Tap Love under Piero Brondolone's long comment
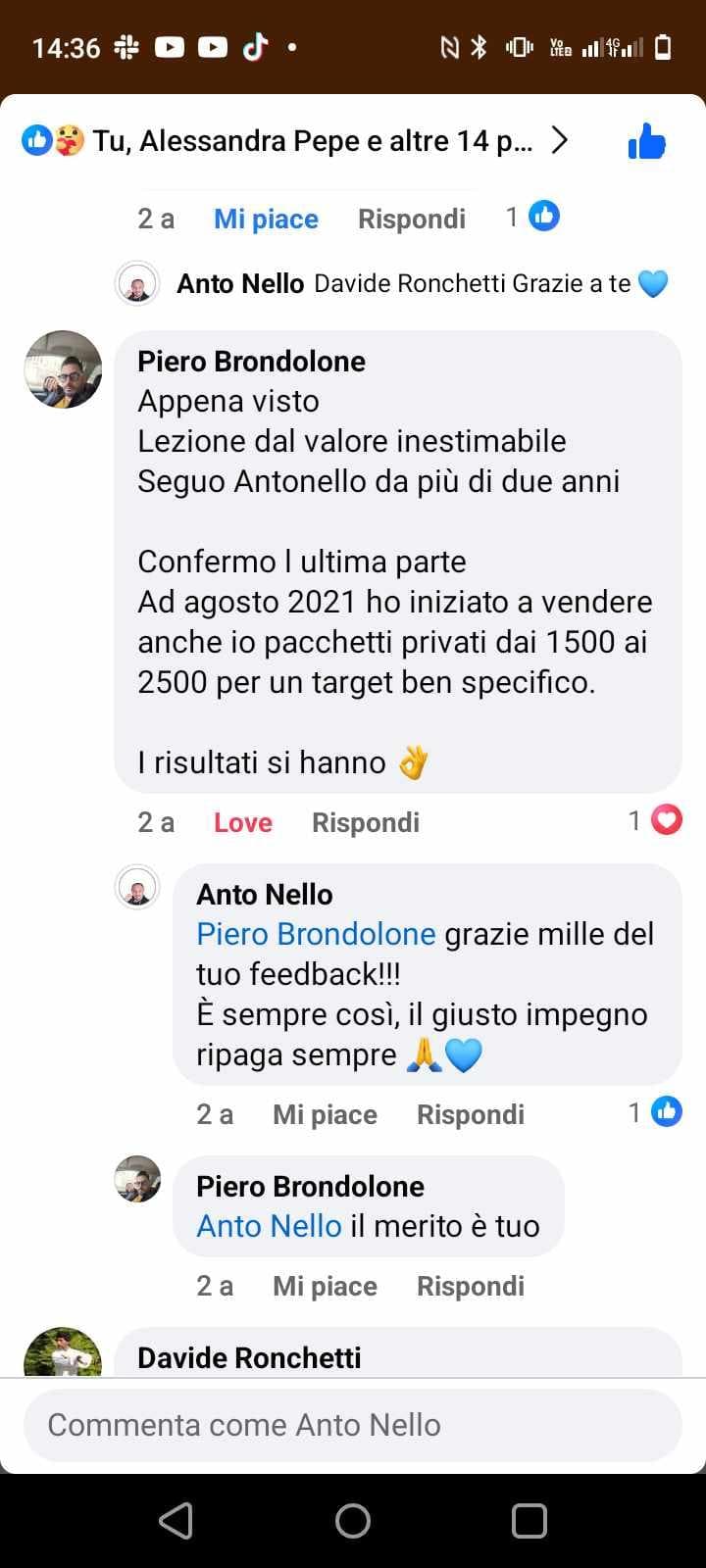 pos(242,822)
